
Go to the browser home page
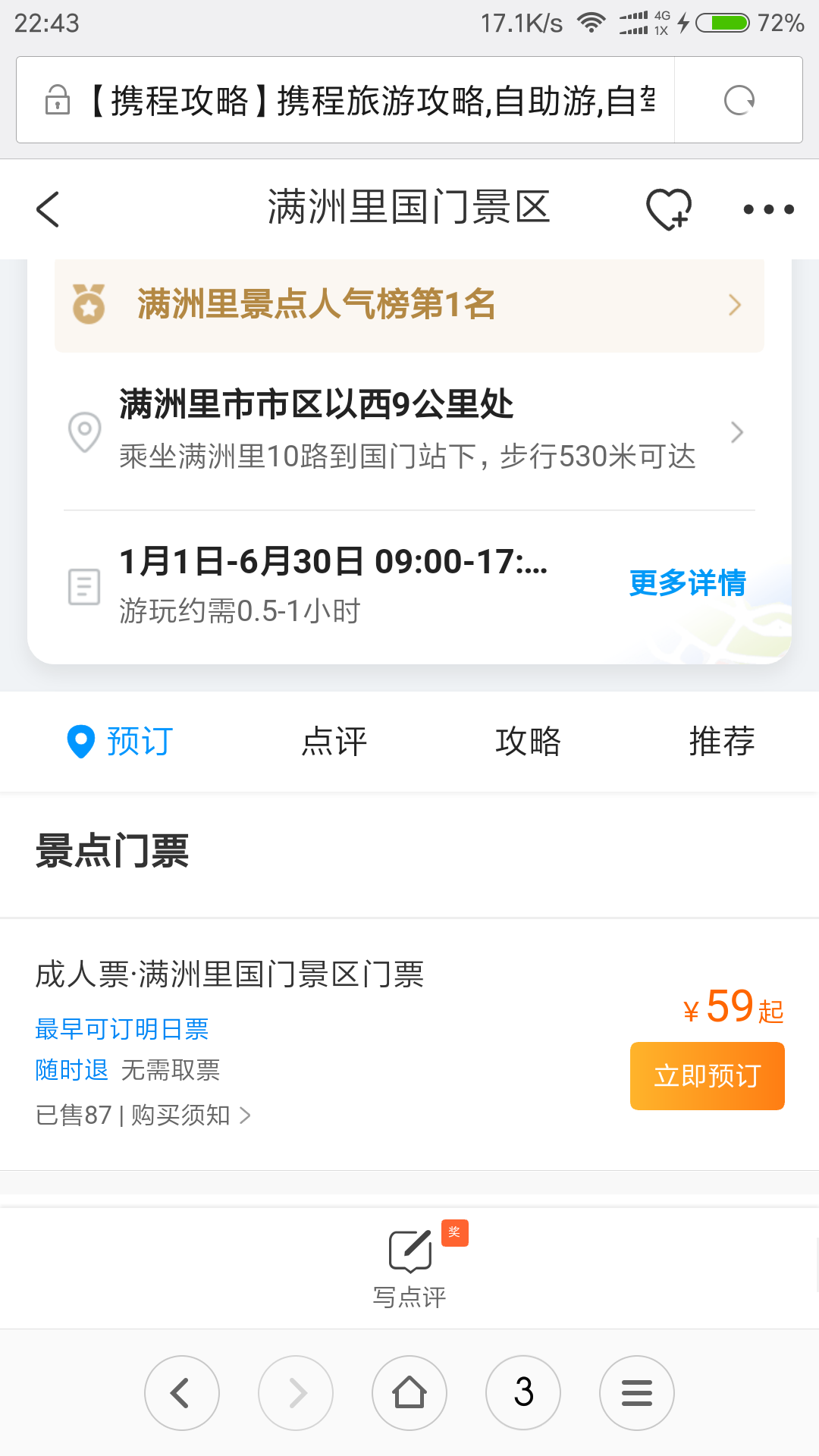409,1392
